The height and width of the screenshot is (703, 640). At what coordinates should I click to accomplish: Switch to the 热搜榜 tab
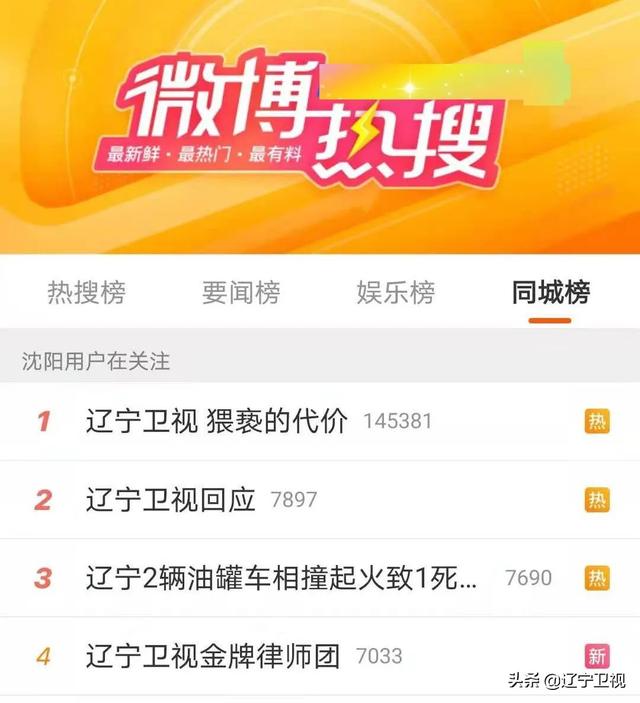click(x=86, y=292)
